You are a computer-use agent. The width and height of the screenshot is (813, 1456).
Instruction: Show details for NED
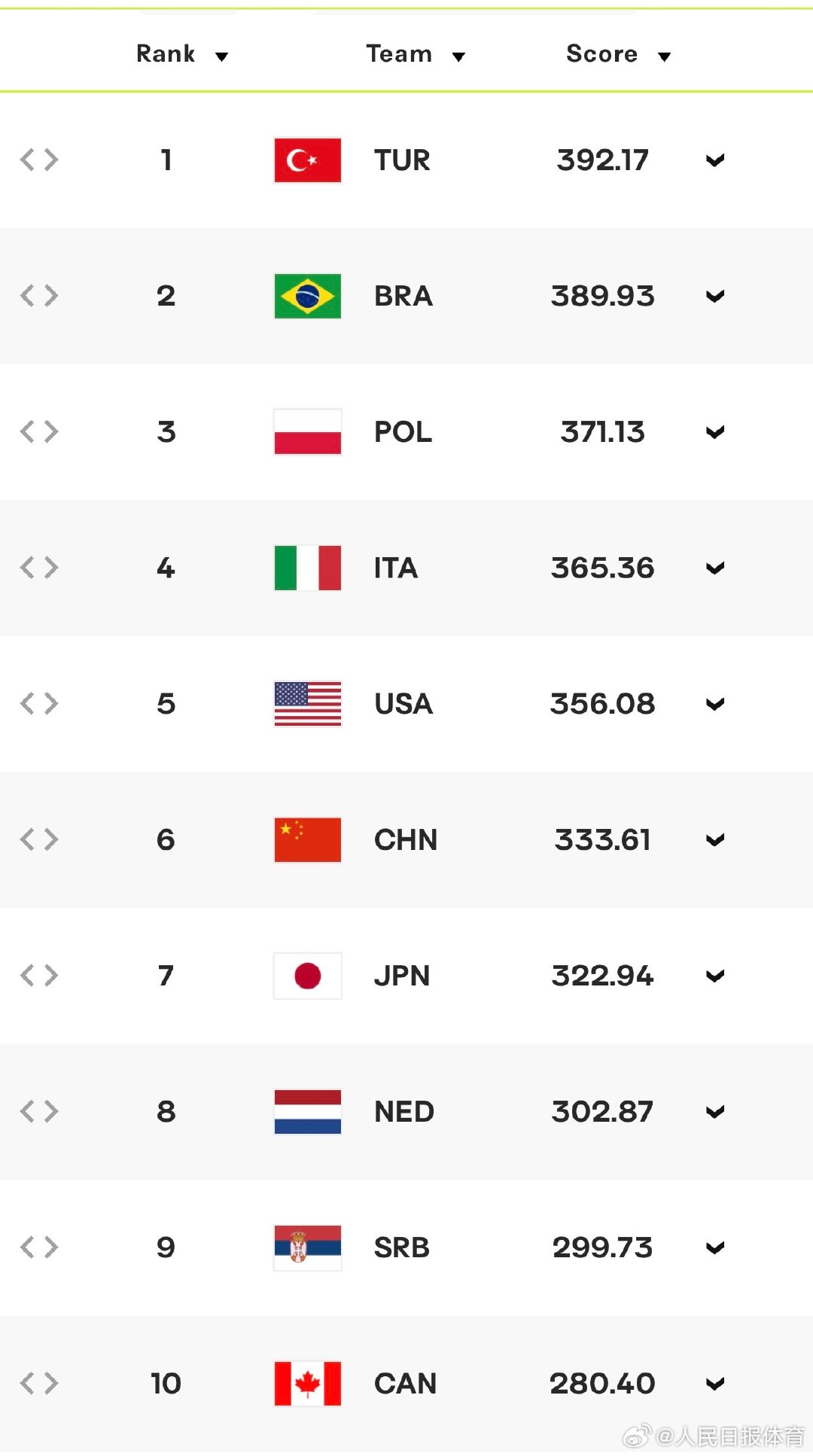715,1111
